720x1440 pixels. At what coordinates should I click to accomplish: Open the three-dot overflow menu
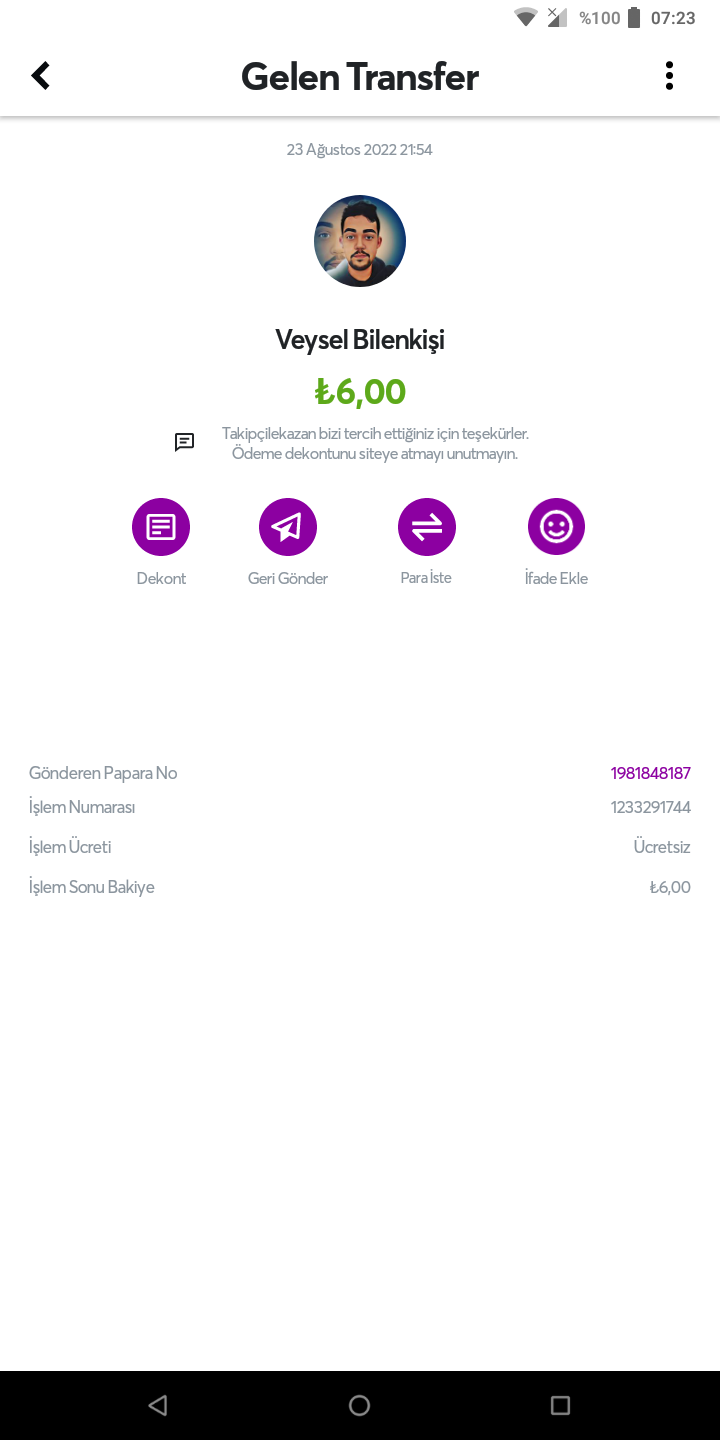[x=669, y=76]
